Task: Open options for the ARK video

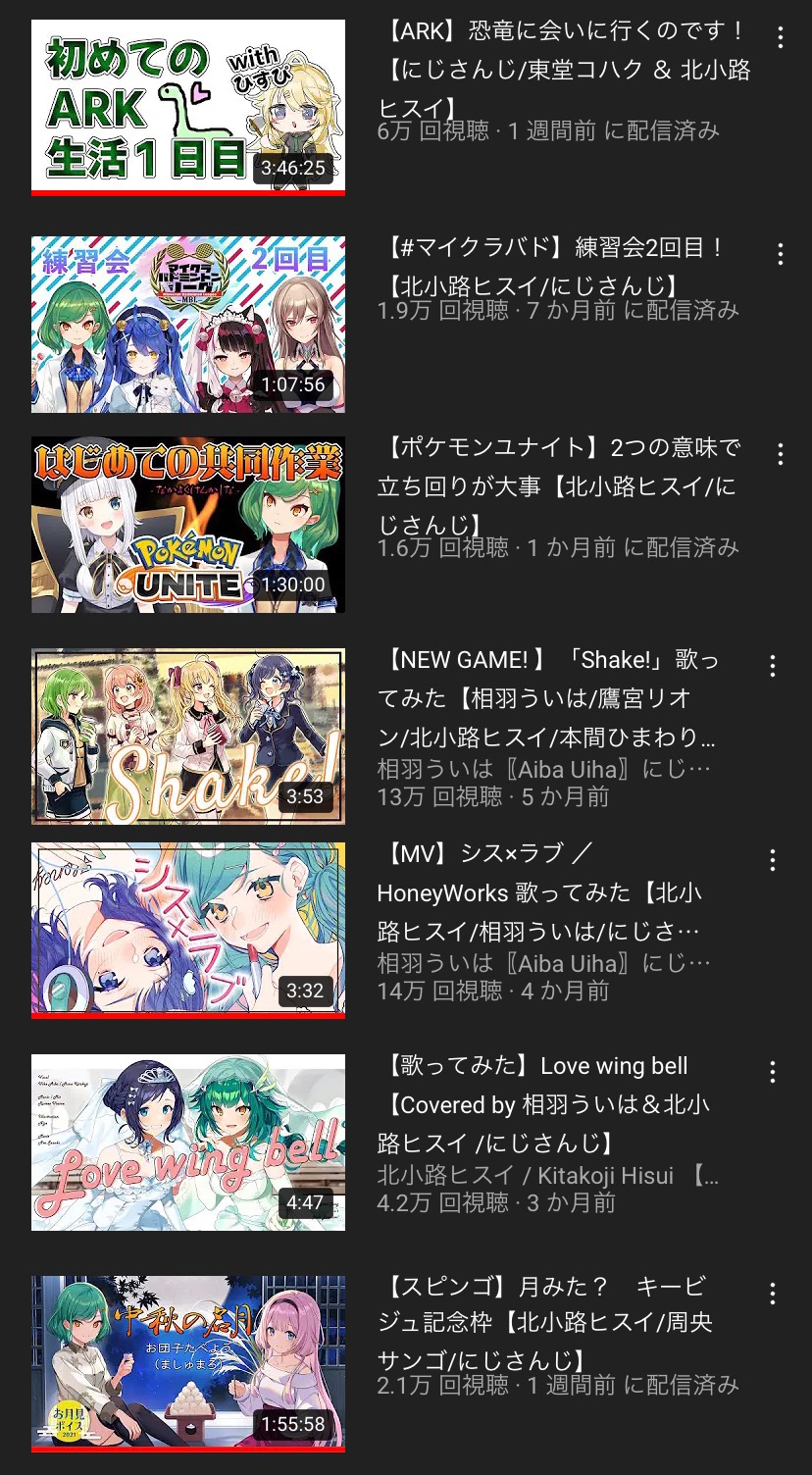Action: [x=780, y=38]
